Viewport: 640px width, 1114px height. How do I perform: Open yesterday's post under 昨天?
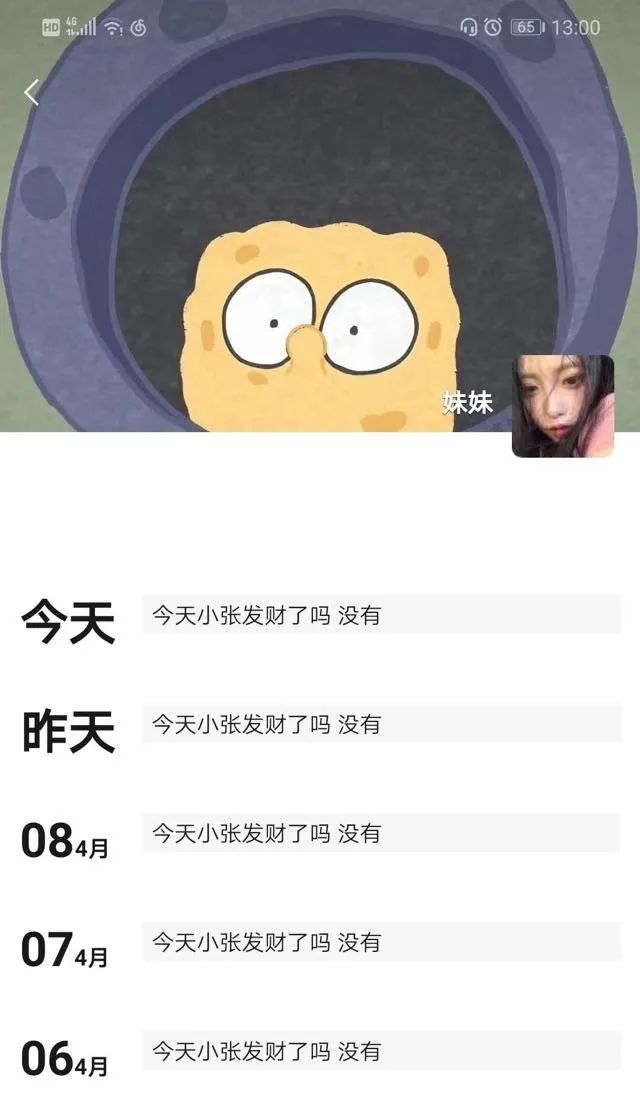(x=381, y=723)
